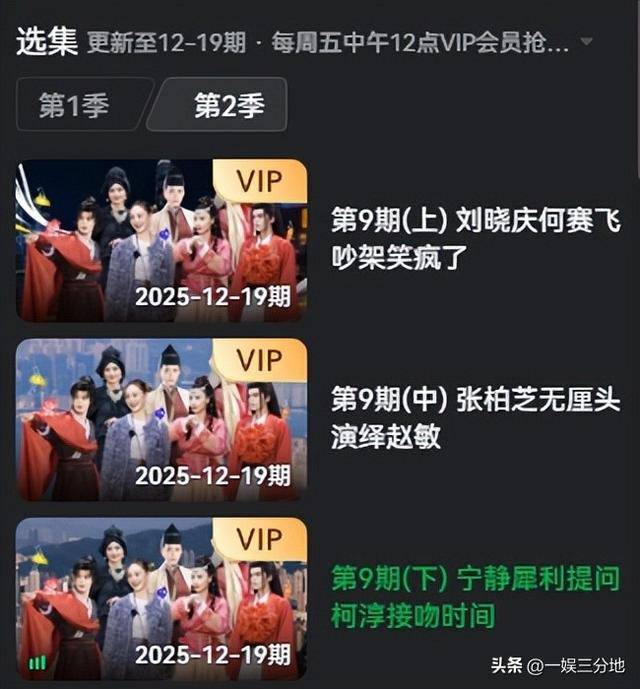Expand the 选集 update info dropdown arrow
Image resolution: width=640 pixels, height=689 pixels.
587,42
